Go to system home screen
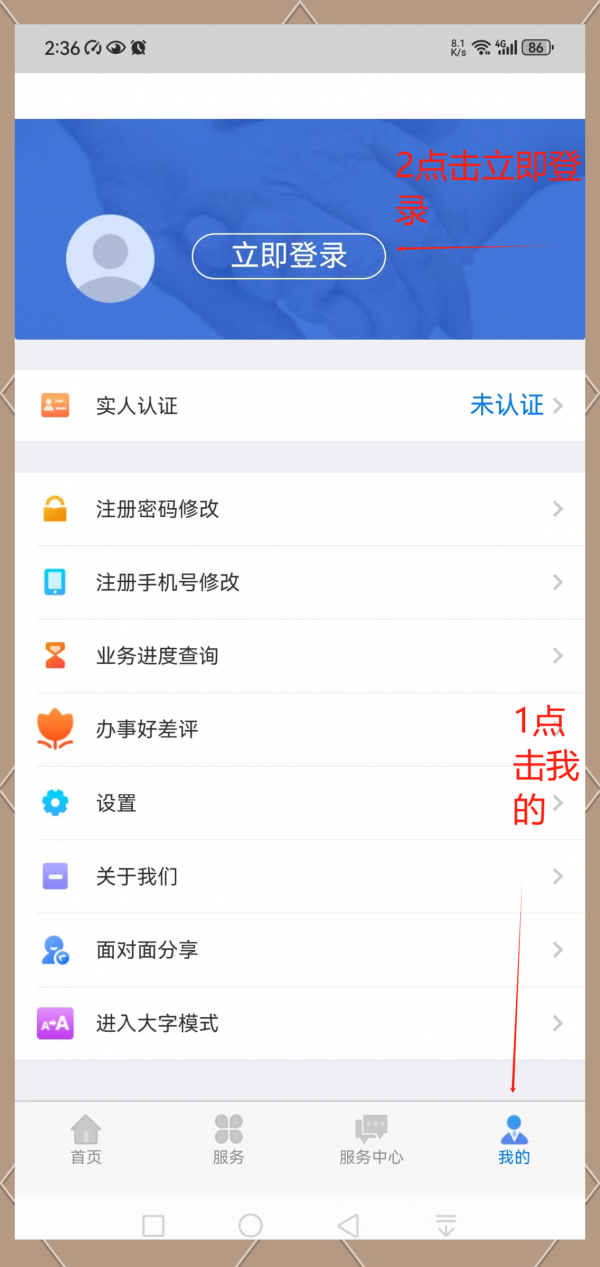The width and height of the screenshot is (600, 1267). (250, 1225)
